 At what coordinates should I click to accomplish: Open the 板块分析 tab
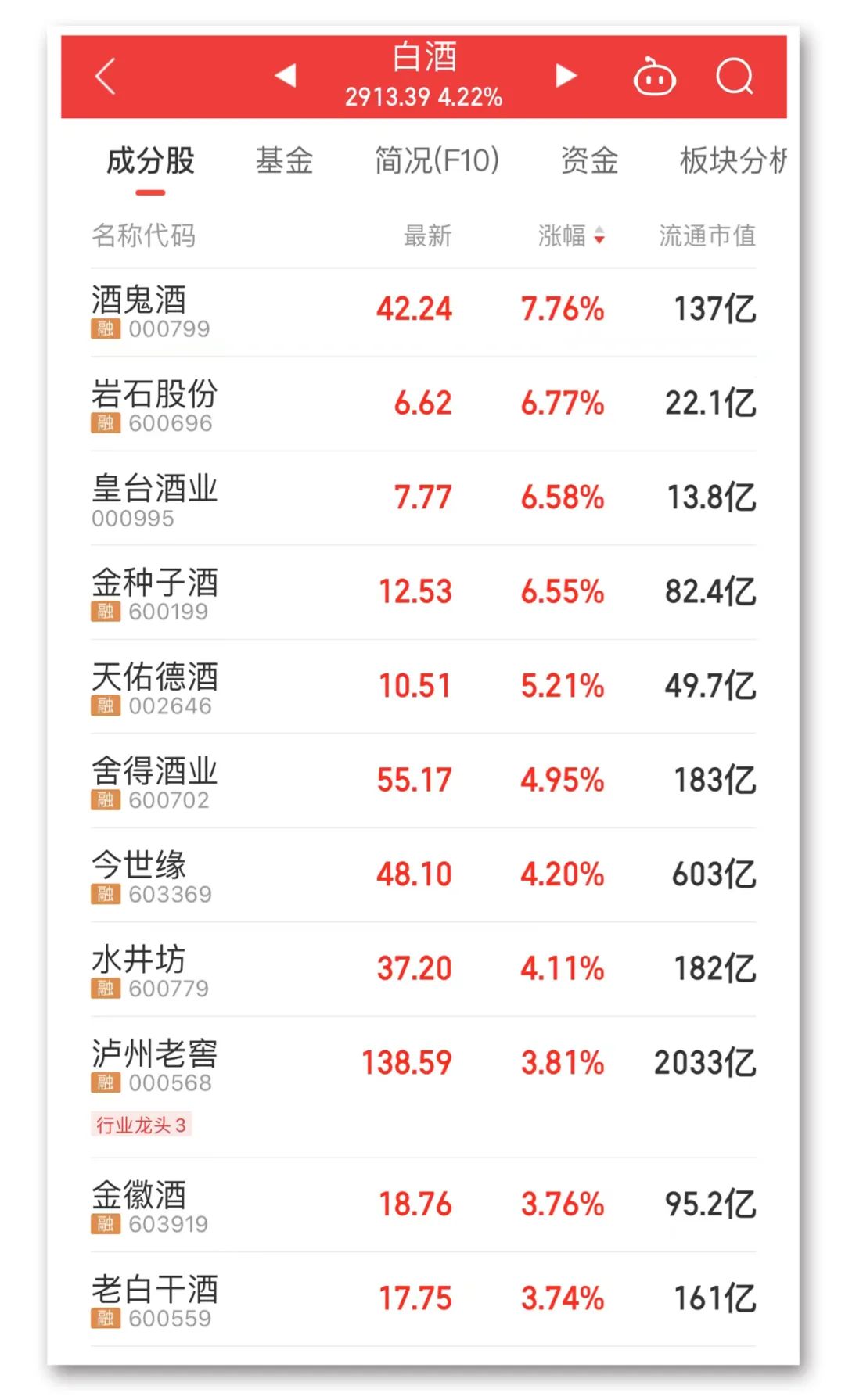click(732, 161)
